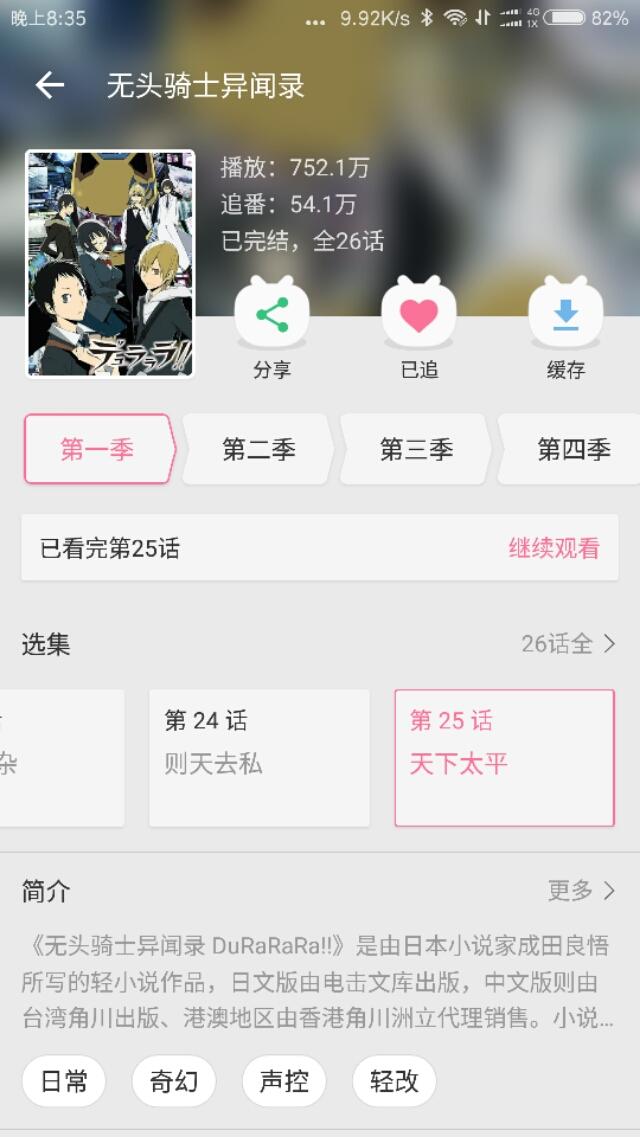
Task: Open the 日常 tag
Action: pyautogui.click(x=64, y=1081)
